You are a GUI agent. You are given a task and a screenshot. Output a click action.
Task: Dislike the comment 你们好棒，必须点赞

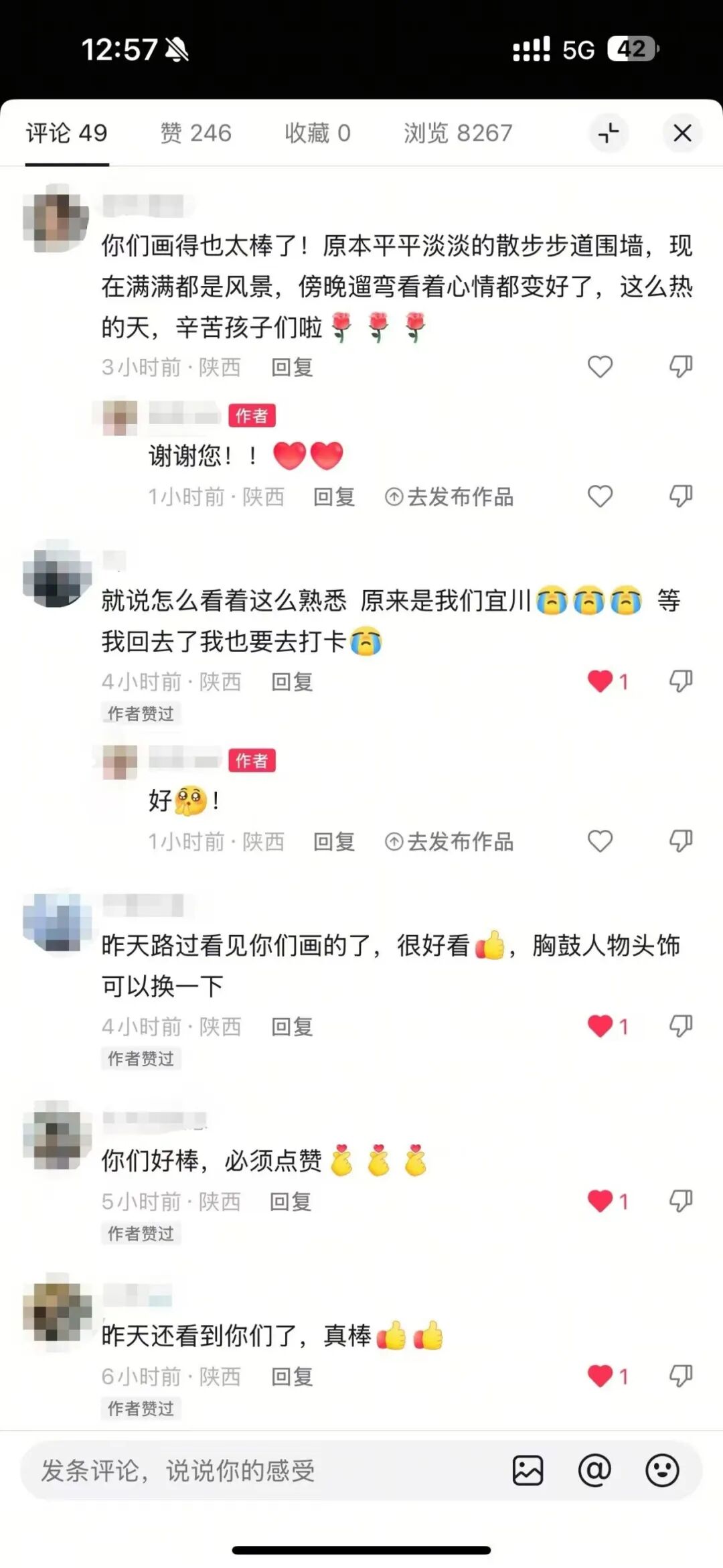[x=681, y=1201]
